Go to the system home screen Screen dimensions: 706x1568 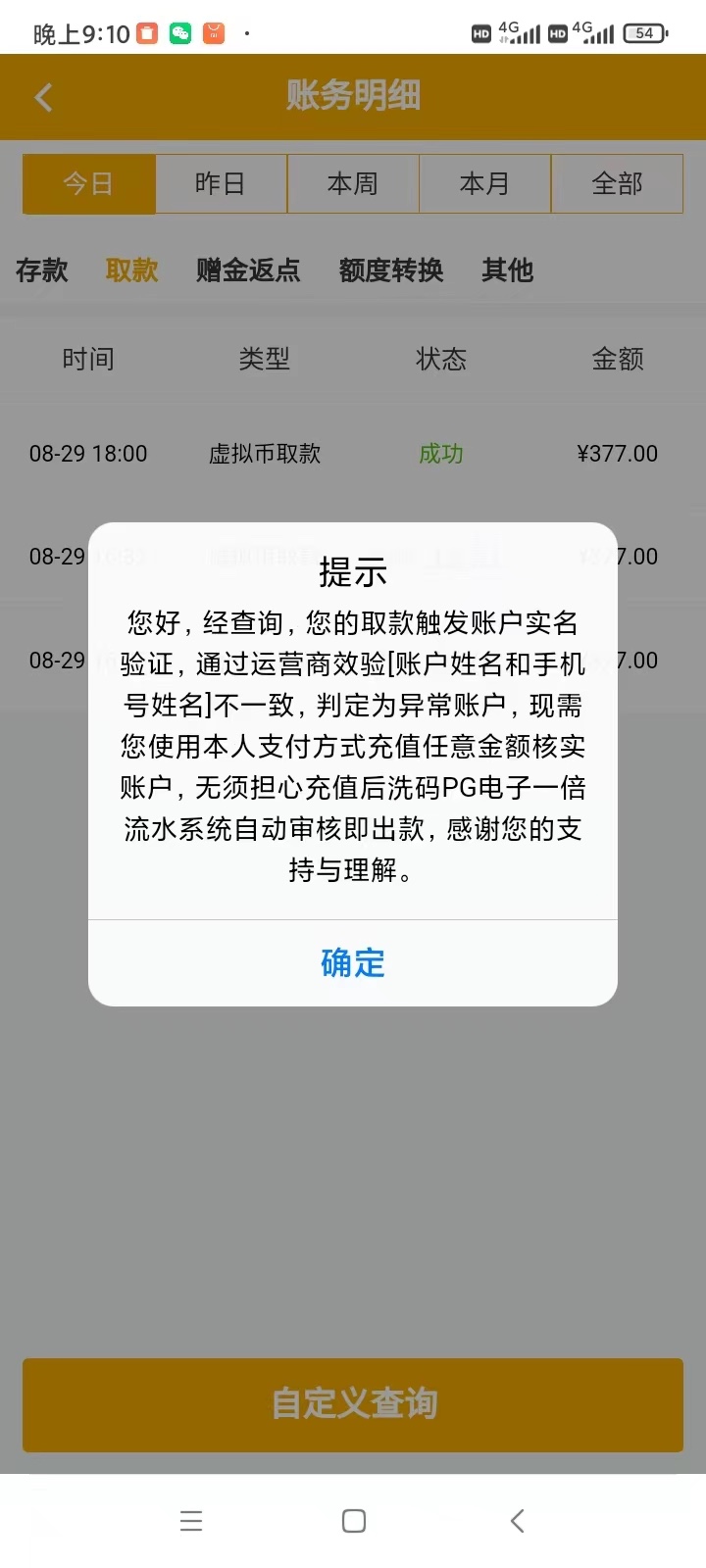(354, 1521)
